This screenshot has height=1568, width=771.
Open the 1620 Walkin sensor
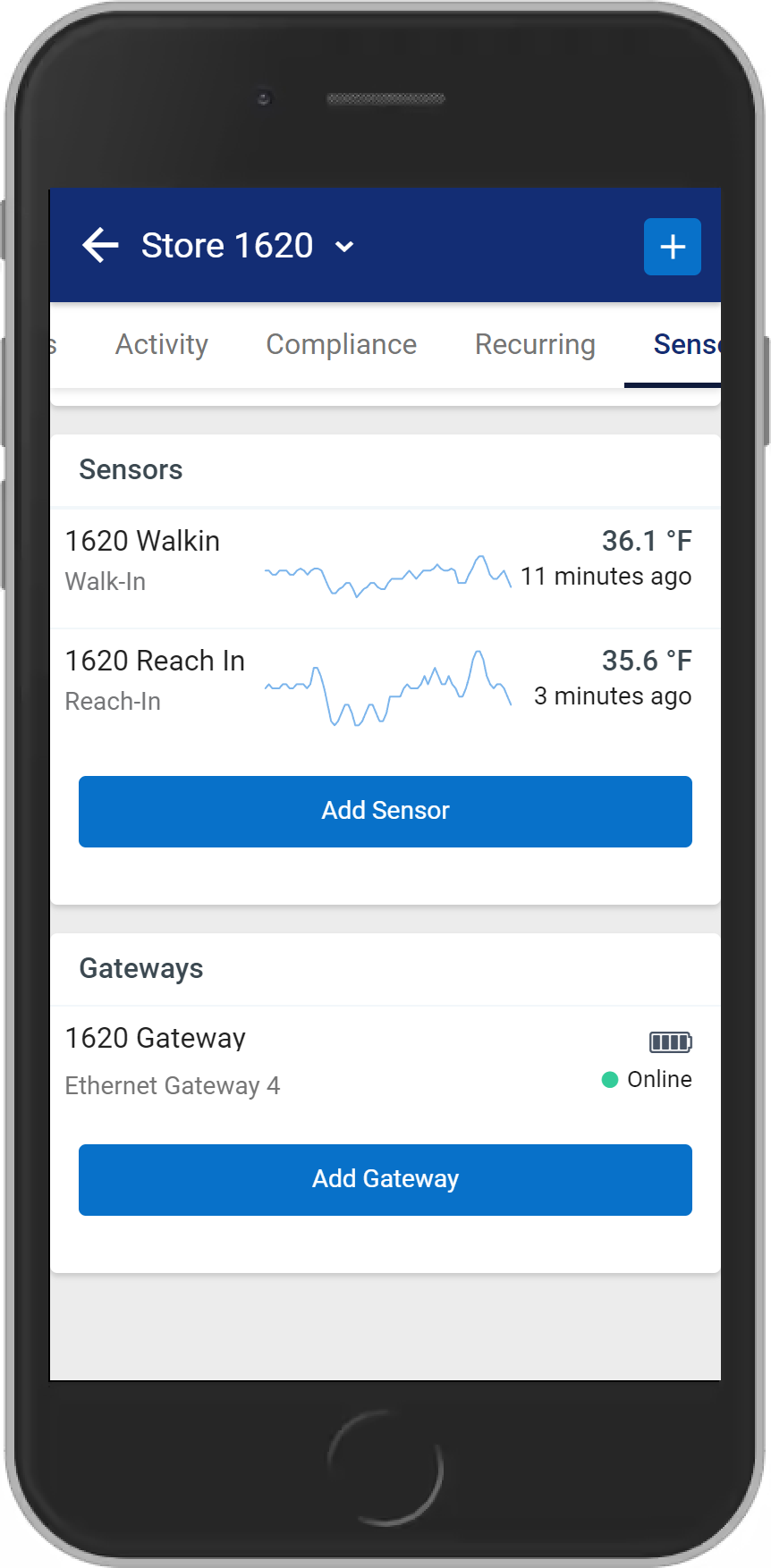pyautogui.click(x=385, y=569)
